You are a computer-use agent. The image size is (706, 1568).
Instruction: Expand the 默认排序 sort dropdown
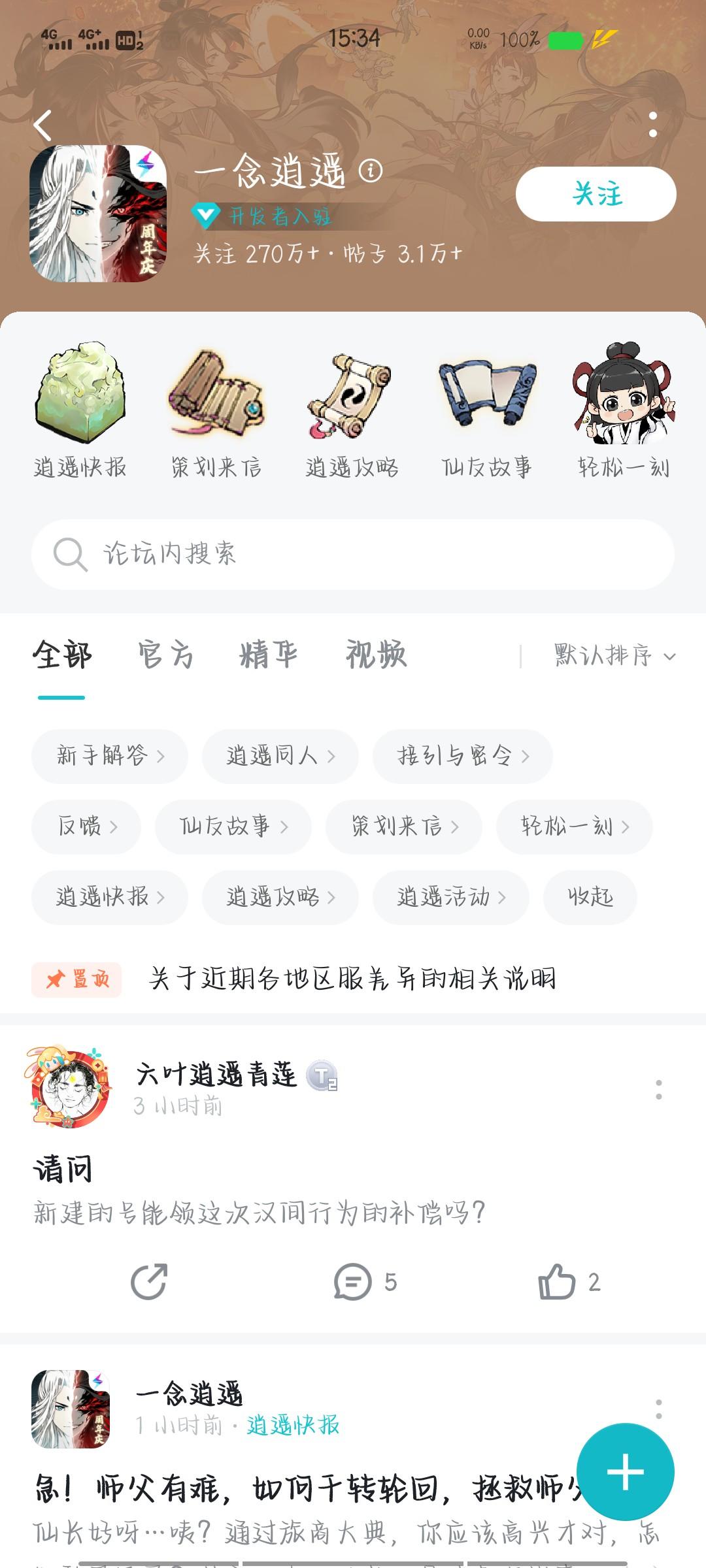(x=614, y=655)
